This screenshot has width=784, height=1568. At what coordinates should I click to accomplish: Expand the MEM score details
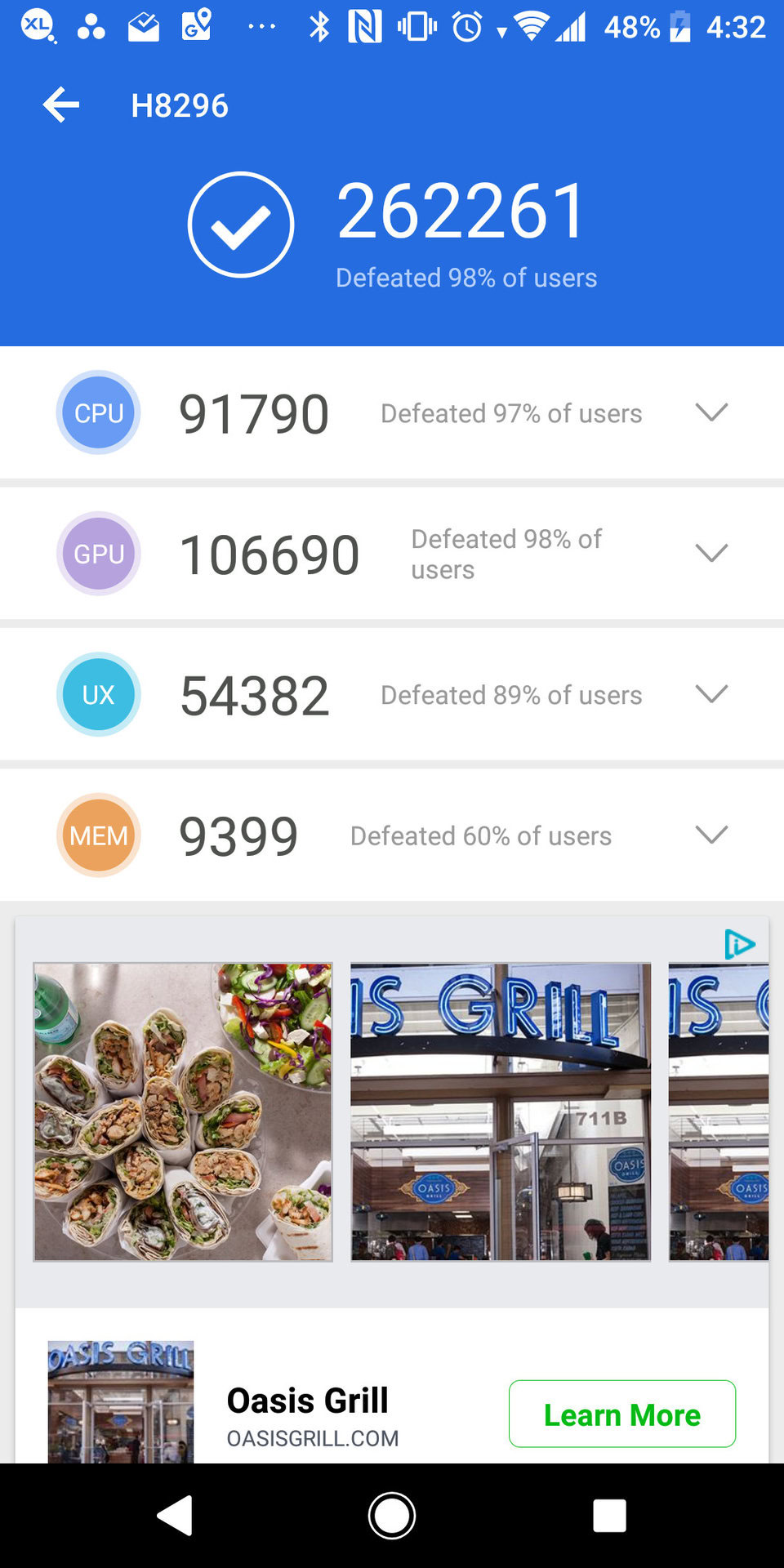point(711,835)
